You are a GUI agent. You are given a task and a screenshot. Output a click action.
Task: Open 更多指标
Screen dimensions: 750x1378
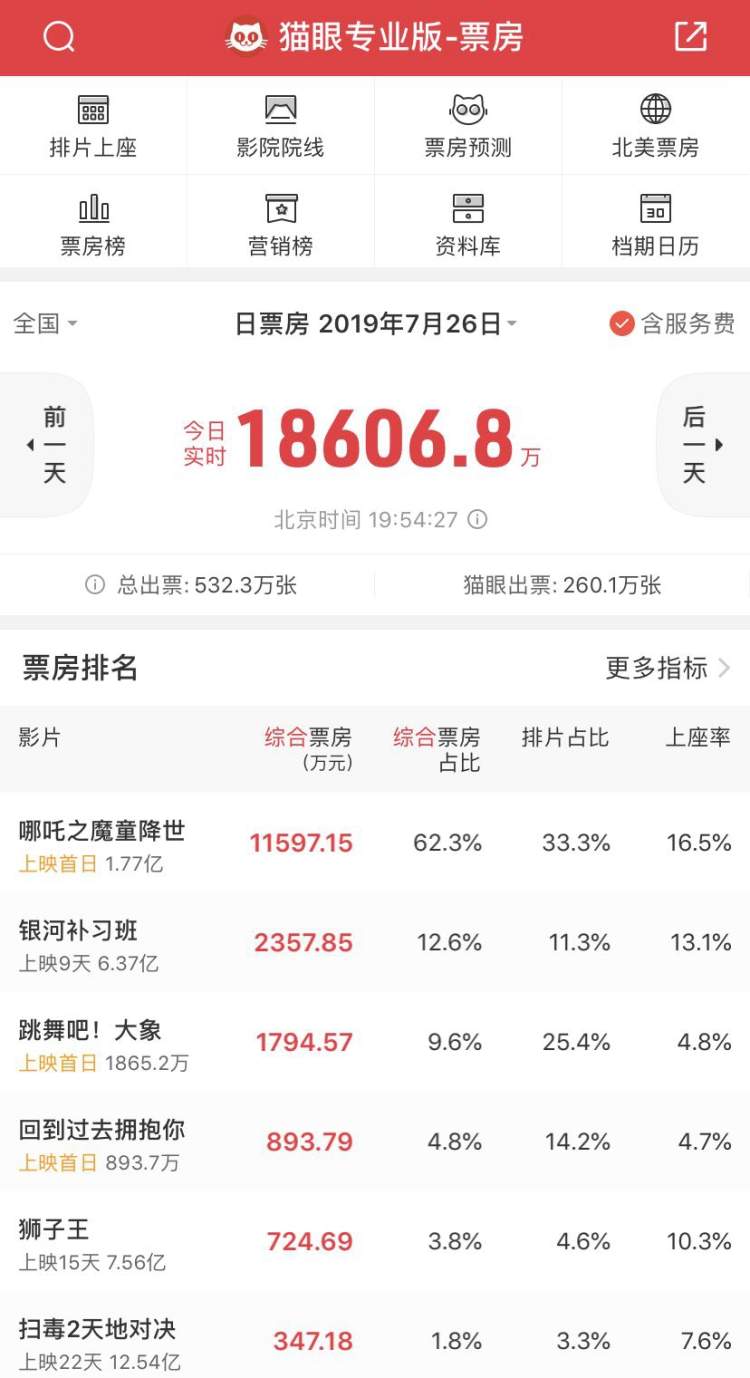[x=667, y=668]
